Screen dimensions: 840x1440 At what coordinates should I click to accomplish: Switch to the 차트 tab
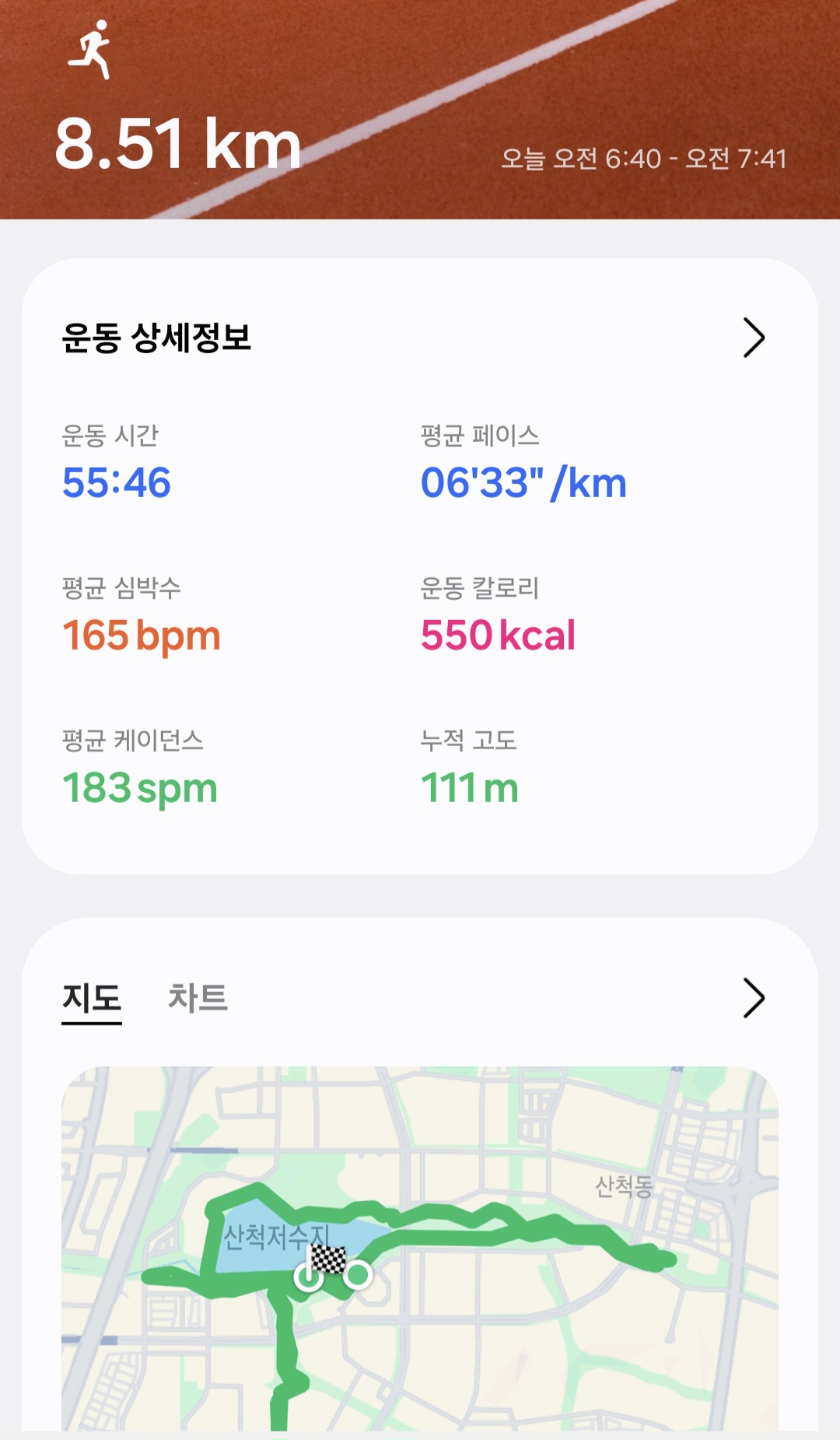tap(198, 998)
